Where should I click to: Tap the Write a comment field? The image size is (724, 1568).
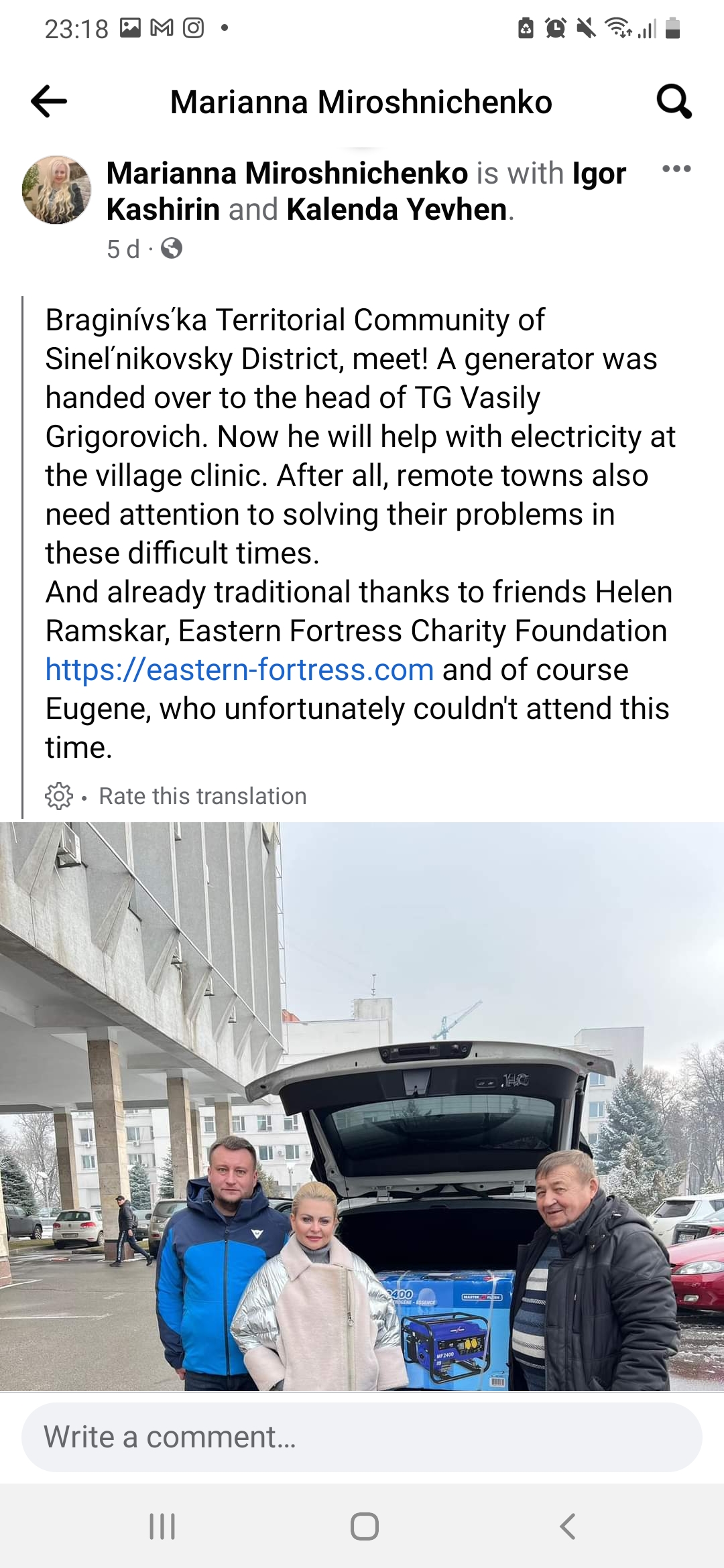362,1437
